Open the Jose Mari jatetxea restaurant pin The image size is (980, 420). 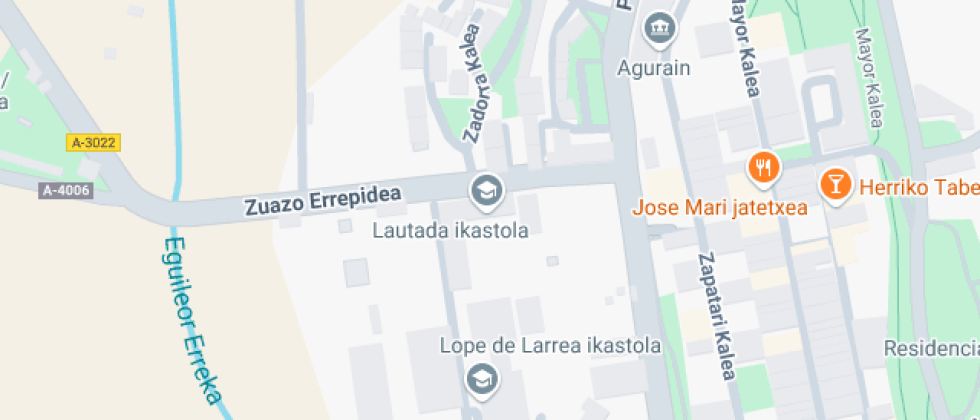(x=764, y=167)
